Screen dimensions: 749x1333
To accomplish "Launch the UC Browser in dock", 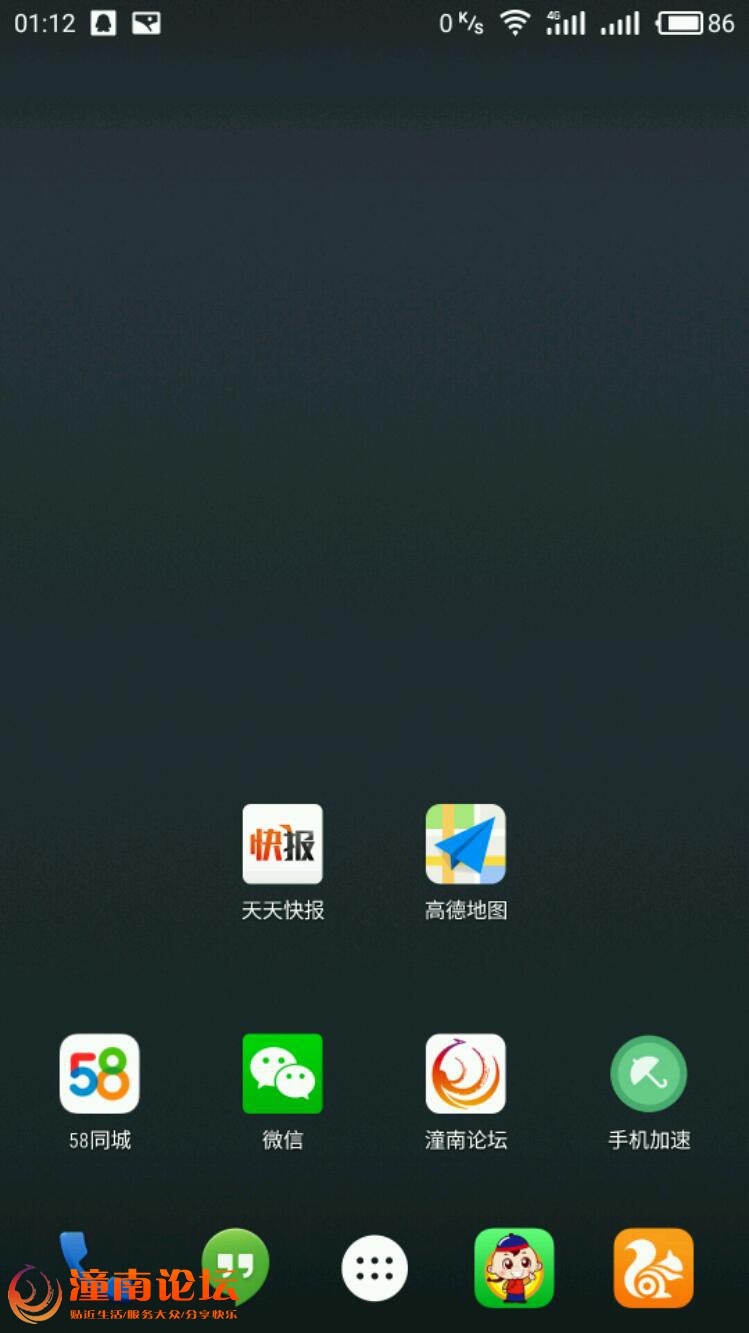I will coord(653,1268).
